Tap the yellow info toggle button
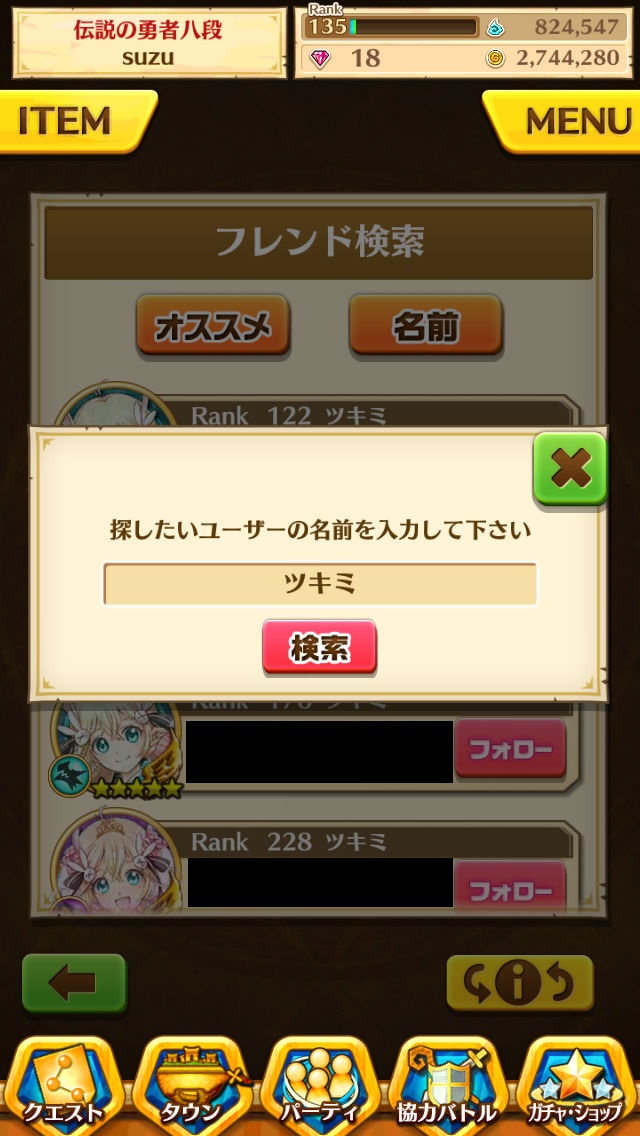The width and height of the screenshot is (640, 1136). (x=519, y=983)
